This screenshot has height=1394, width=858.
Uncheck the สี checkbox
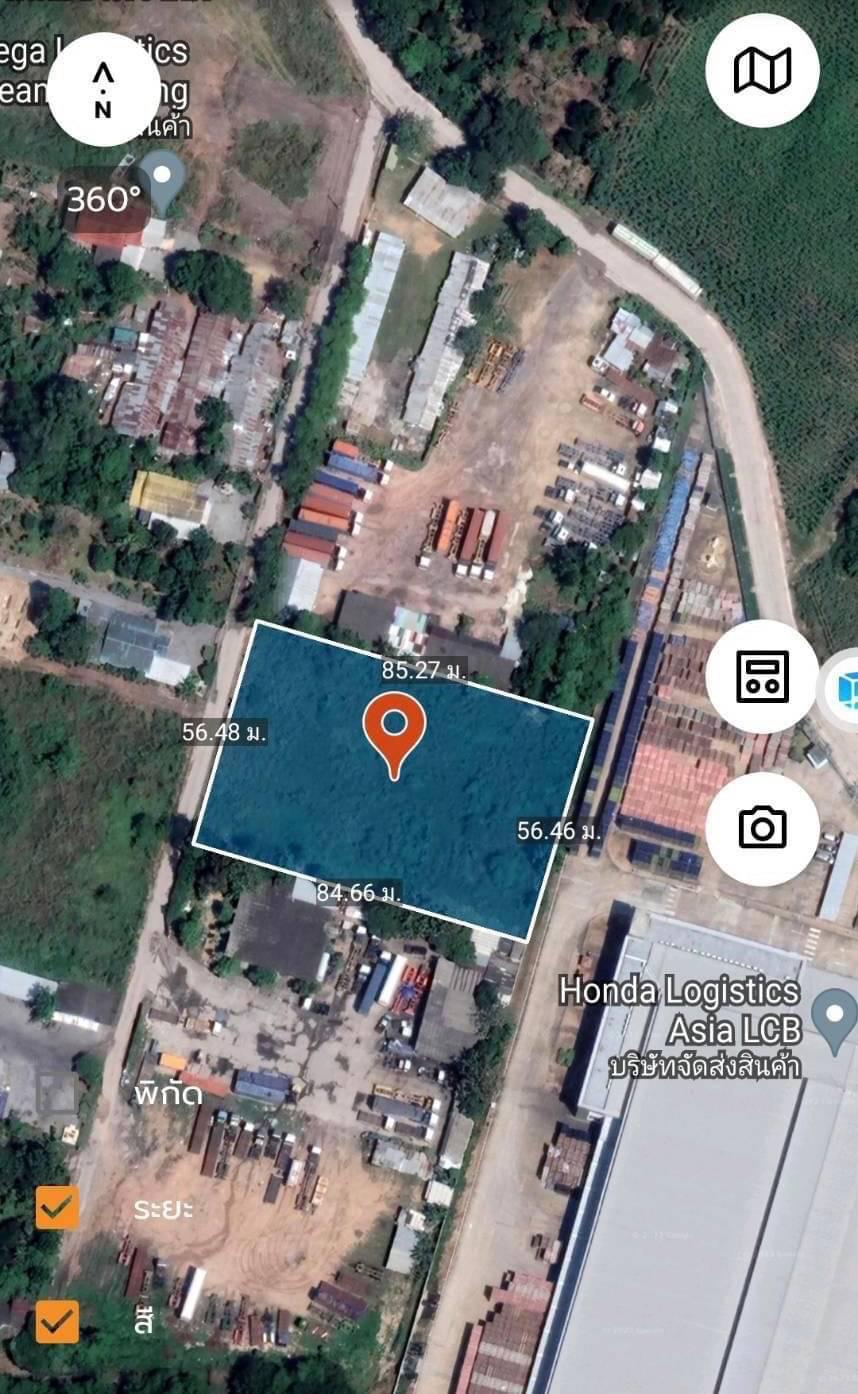tap(57, 1321)
